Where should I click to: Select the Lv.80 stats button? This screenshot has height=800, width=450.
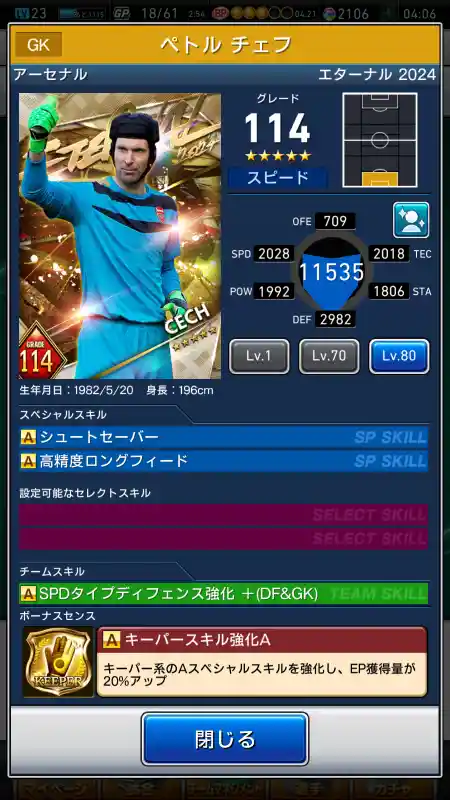tap(399, 356)
